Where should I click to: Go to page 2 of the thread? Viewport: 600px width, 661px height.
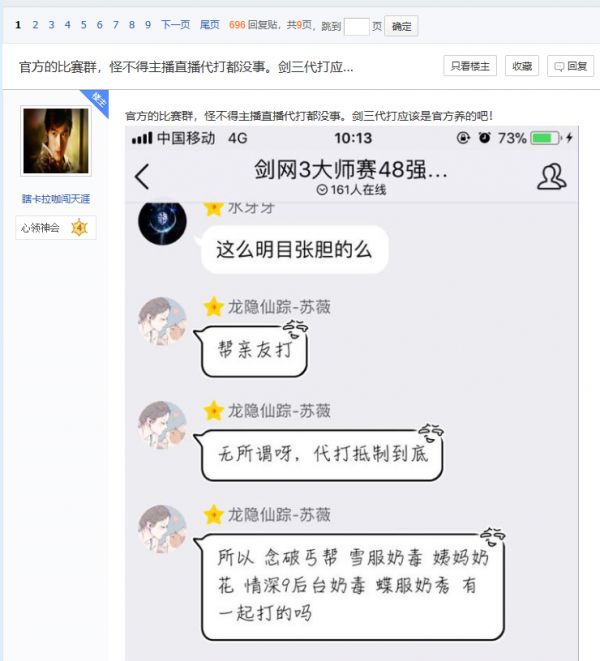click(x=35, y=24)
